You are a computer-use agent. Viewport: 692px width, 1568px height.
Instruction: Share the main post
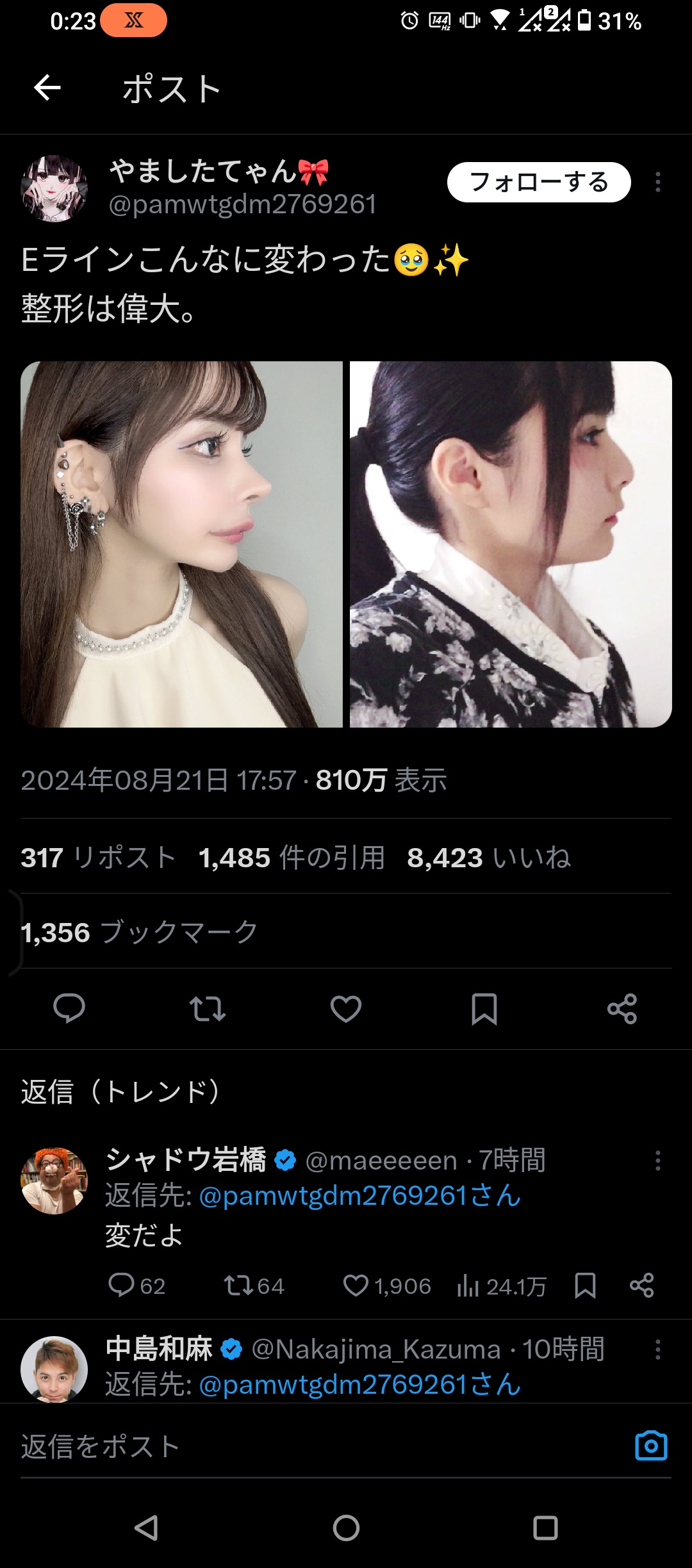coord(622,1009)
